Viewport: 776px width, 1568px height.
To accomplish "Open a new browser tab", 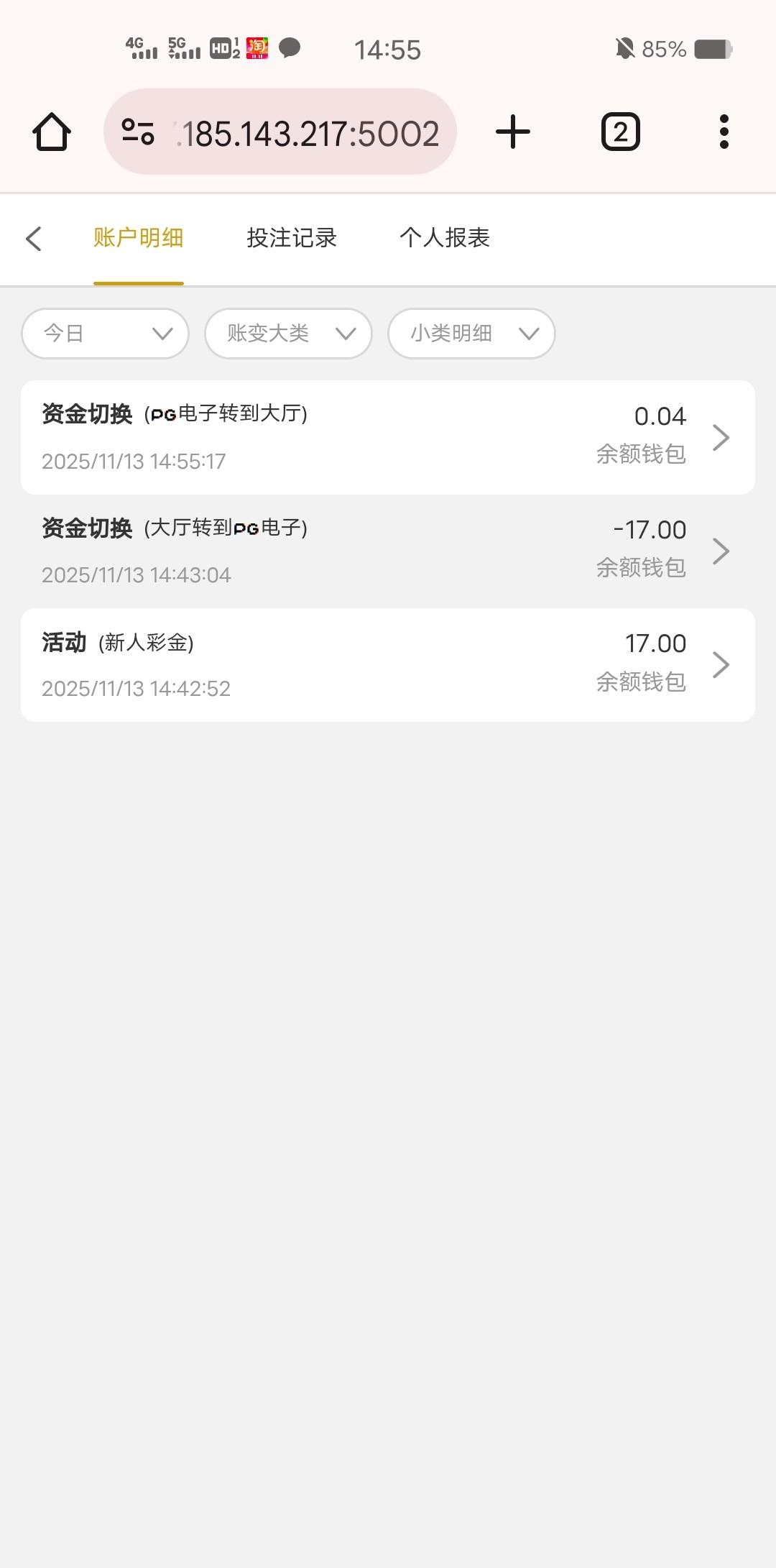I will (513, 132).
